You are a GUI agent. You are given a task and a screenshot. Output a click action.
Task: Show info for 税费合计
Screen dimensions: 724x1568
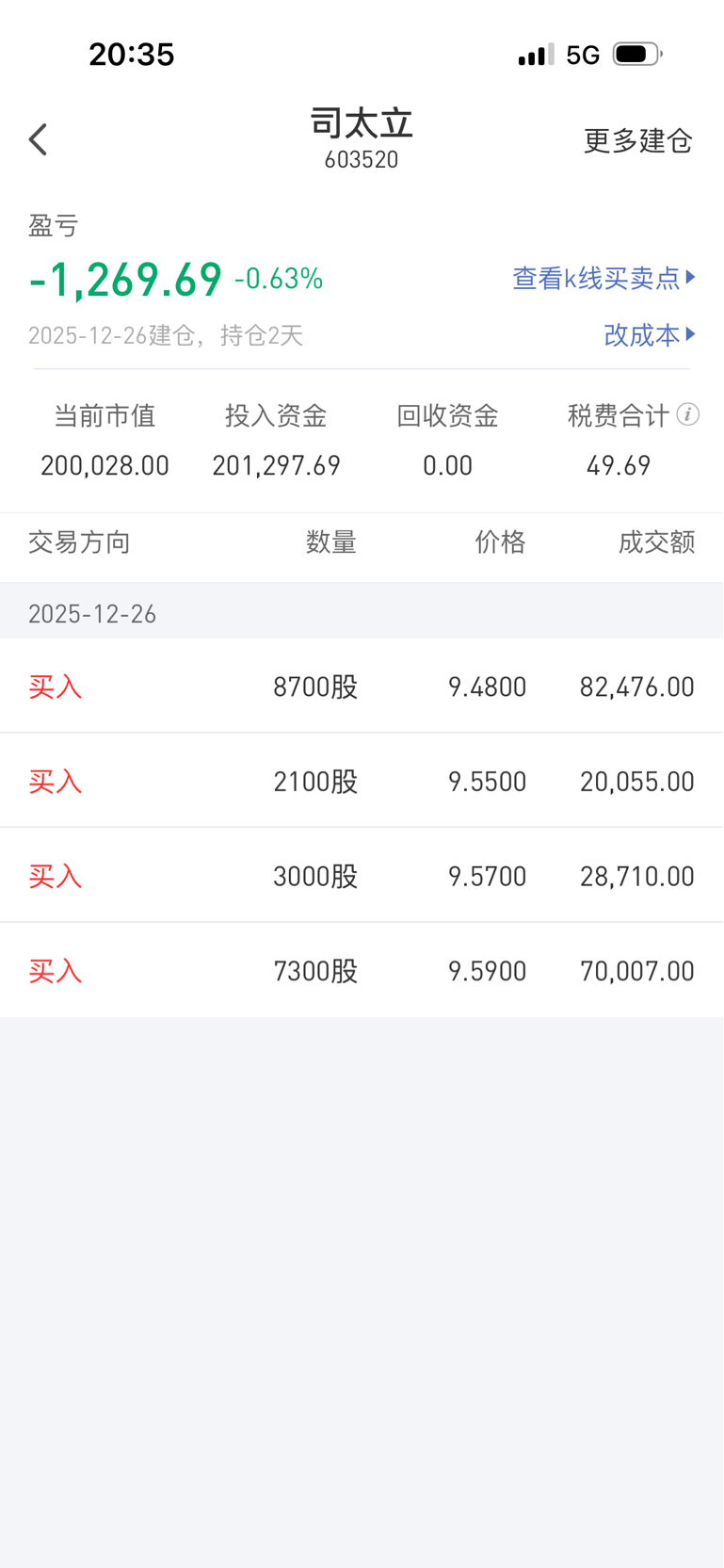pyautogui.click(x=688, y=414)
